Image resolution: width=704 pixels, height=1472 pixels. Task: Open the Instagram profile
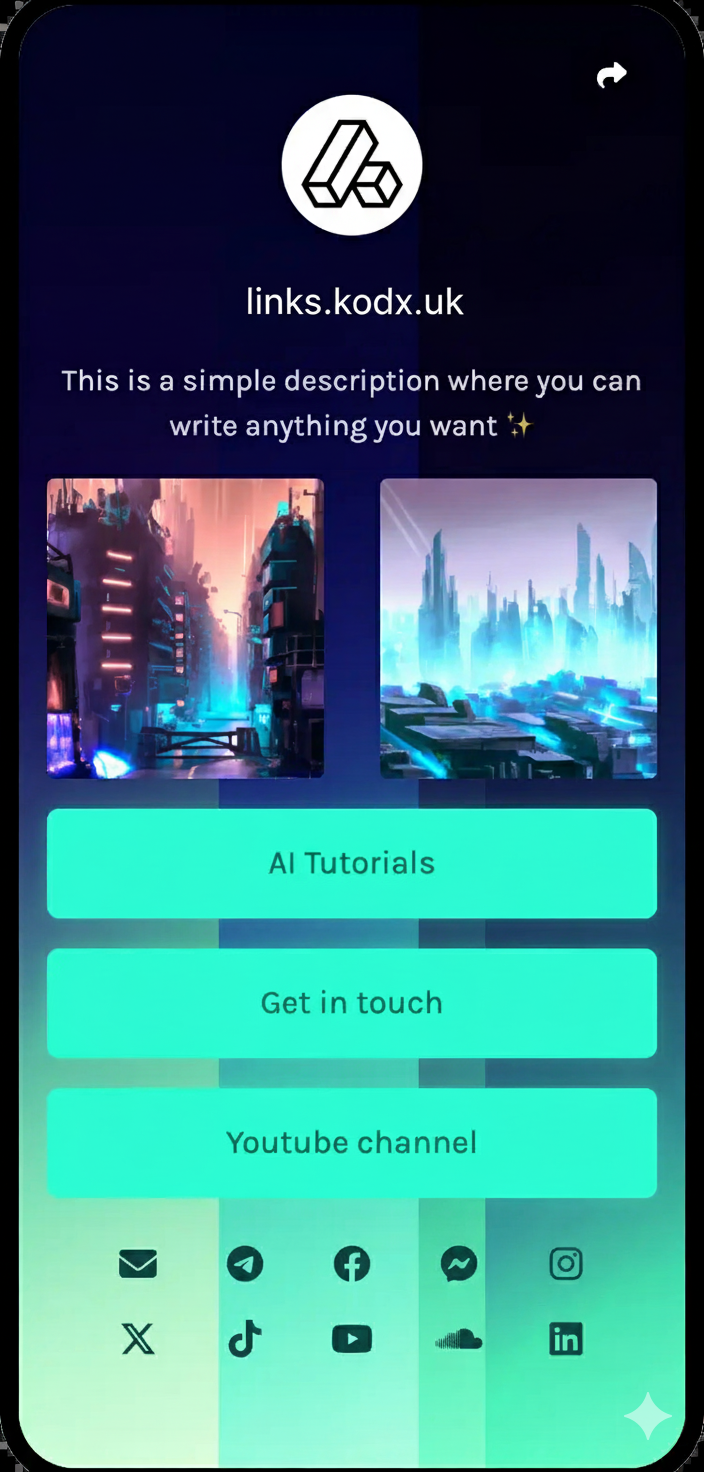click(x=566, y=1264)
